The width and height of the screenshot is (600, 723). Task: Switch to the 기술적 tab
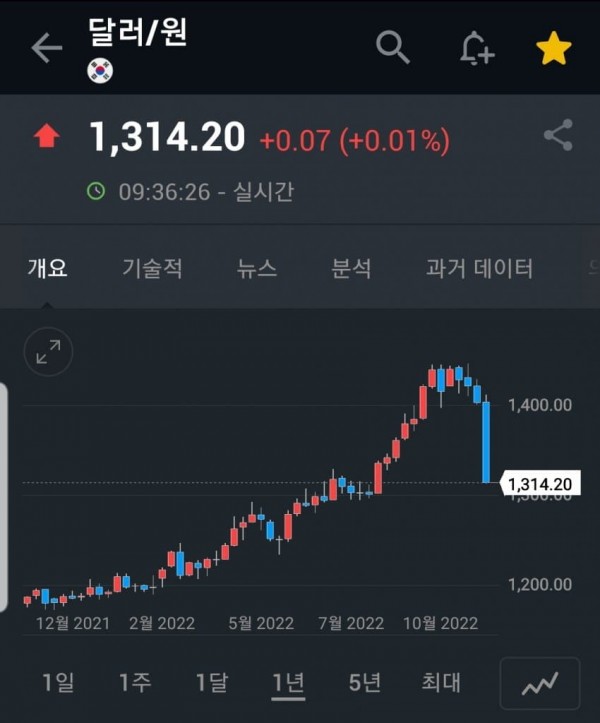152,268
